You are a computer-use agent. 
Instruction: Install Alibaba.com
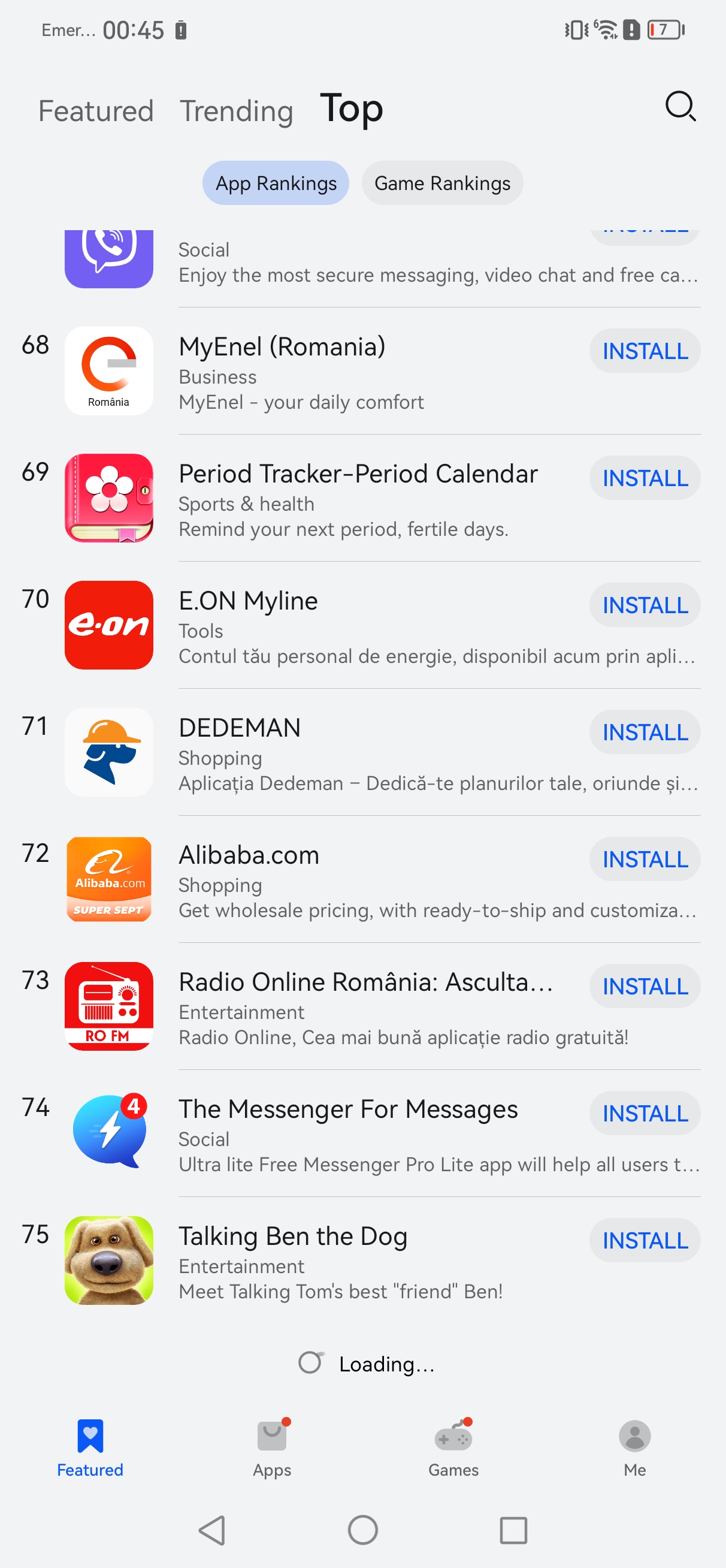point(645,860)
